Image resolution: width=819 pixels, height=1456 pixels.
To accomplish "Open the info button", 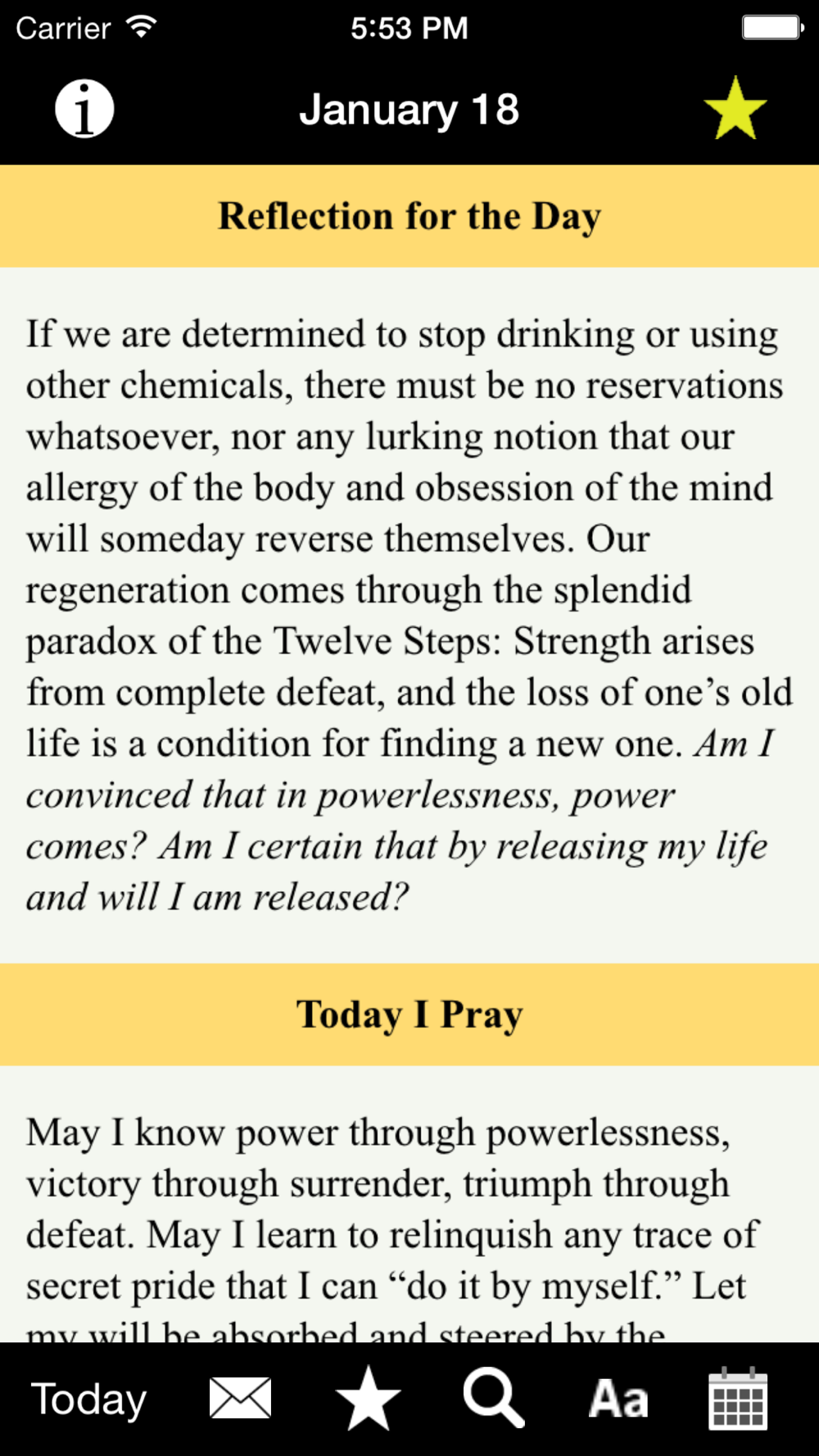I will click(x=84, y=109).
